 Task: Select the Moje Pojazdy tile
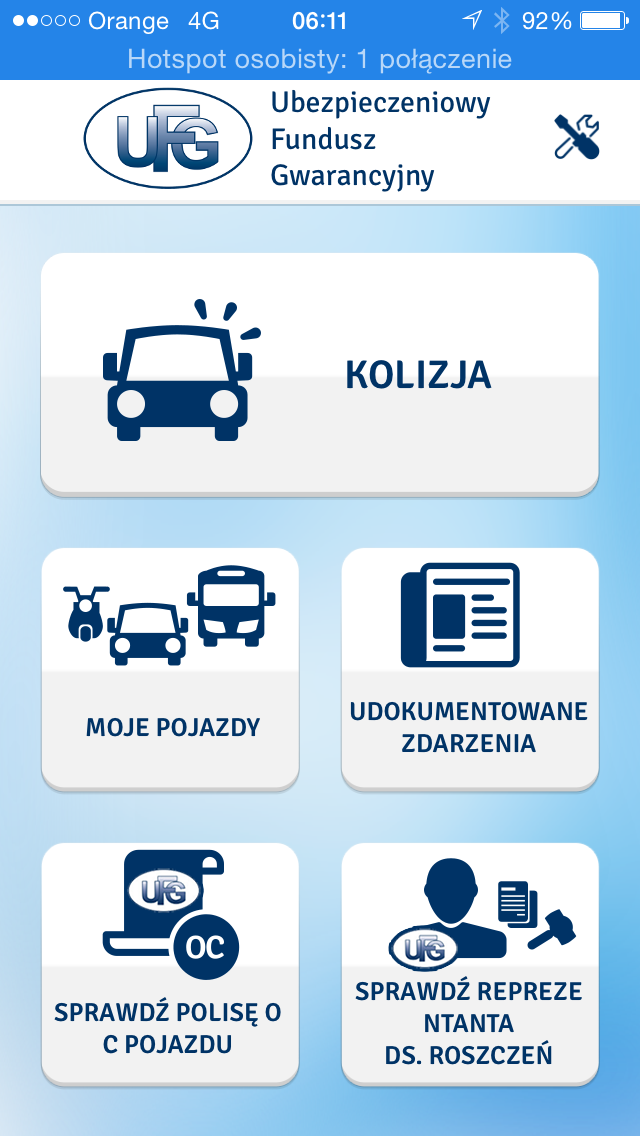point(170,668)
